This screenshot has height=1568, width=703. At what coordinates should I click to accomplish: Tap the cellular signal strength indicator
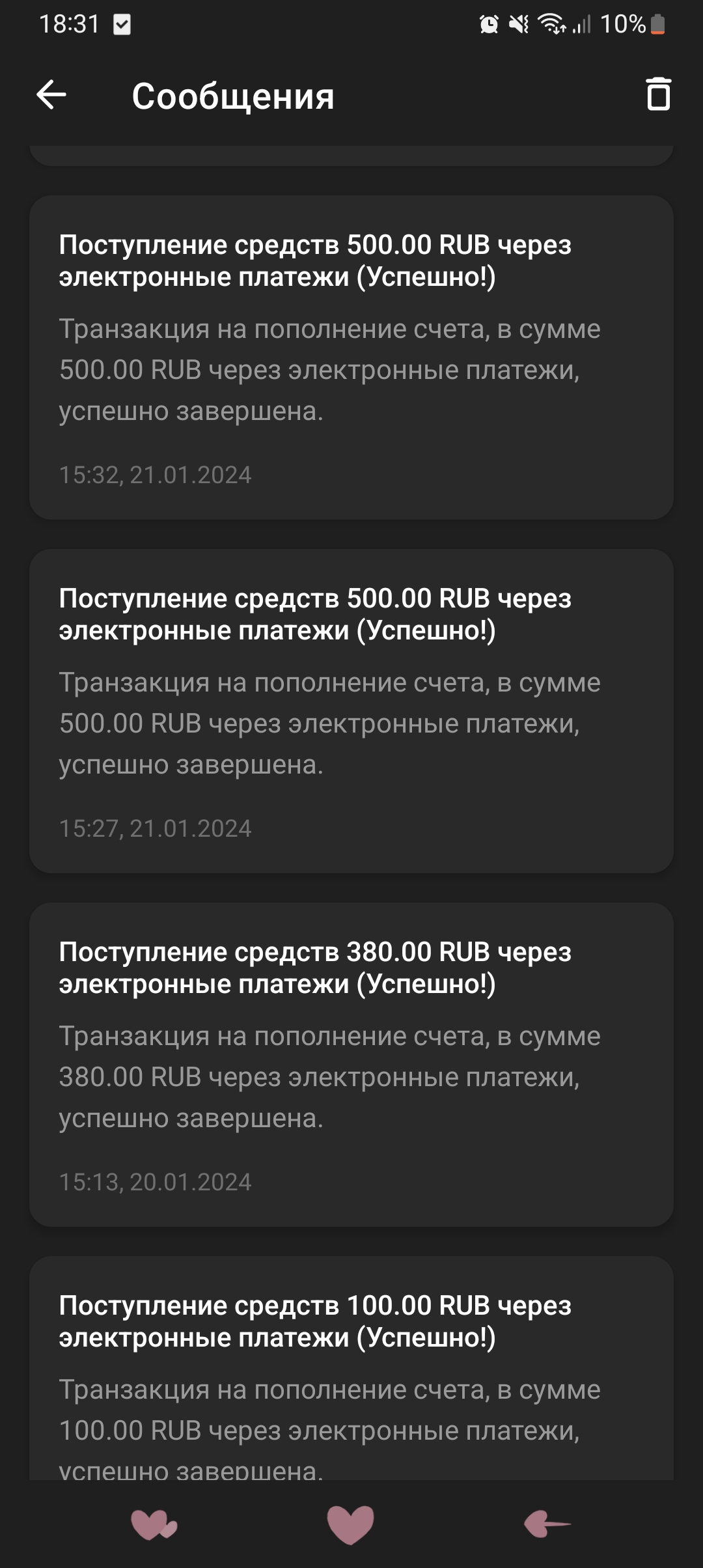(x=581, y=23)
